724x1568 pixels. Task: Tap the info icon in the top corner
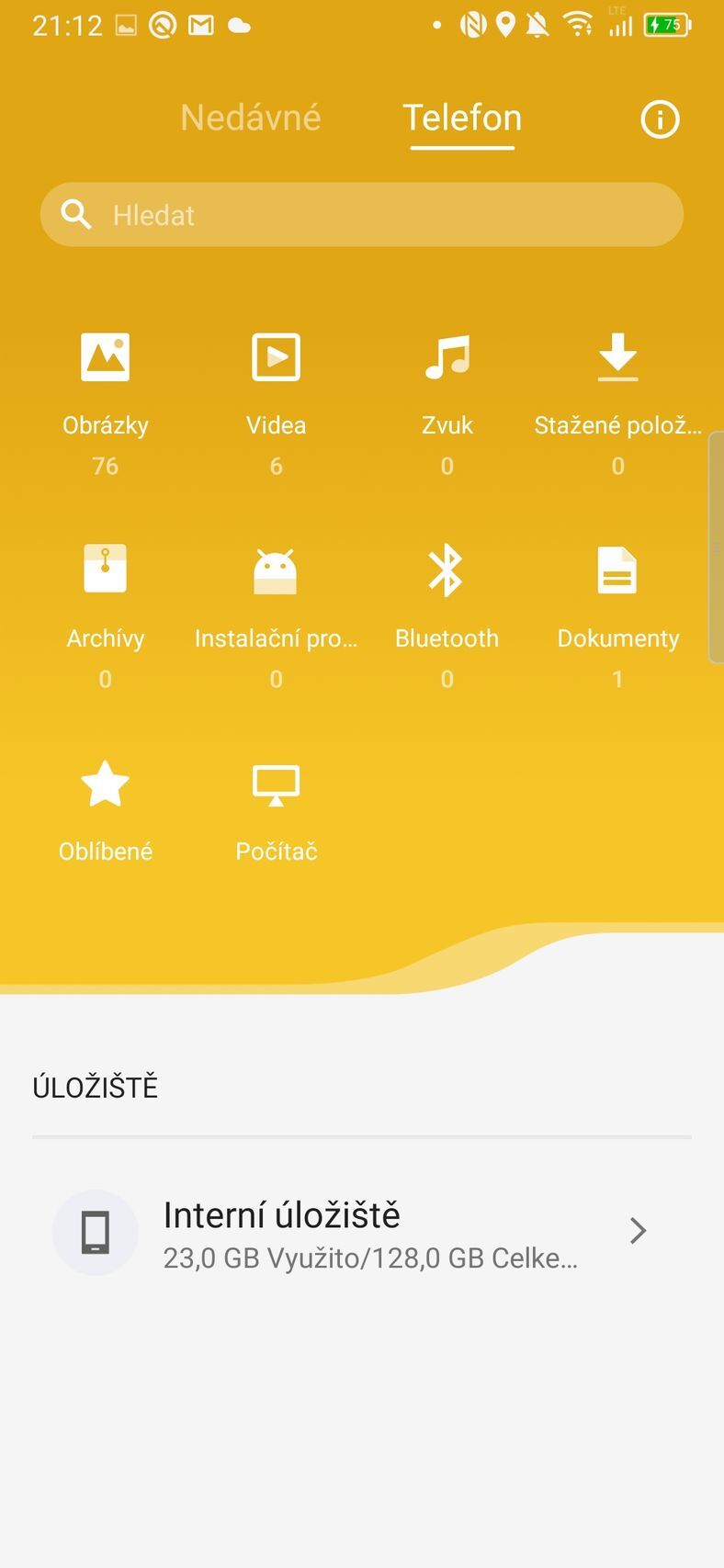pyautogui.click(x=659, y=119)
